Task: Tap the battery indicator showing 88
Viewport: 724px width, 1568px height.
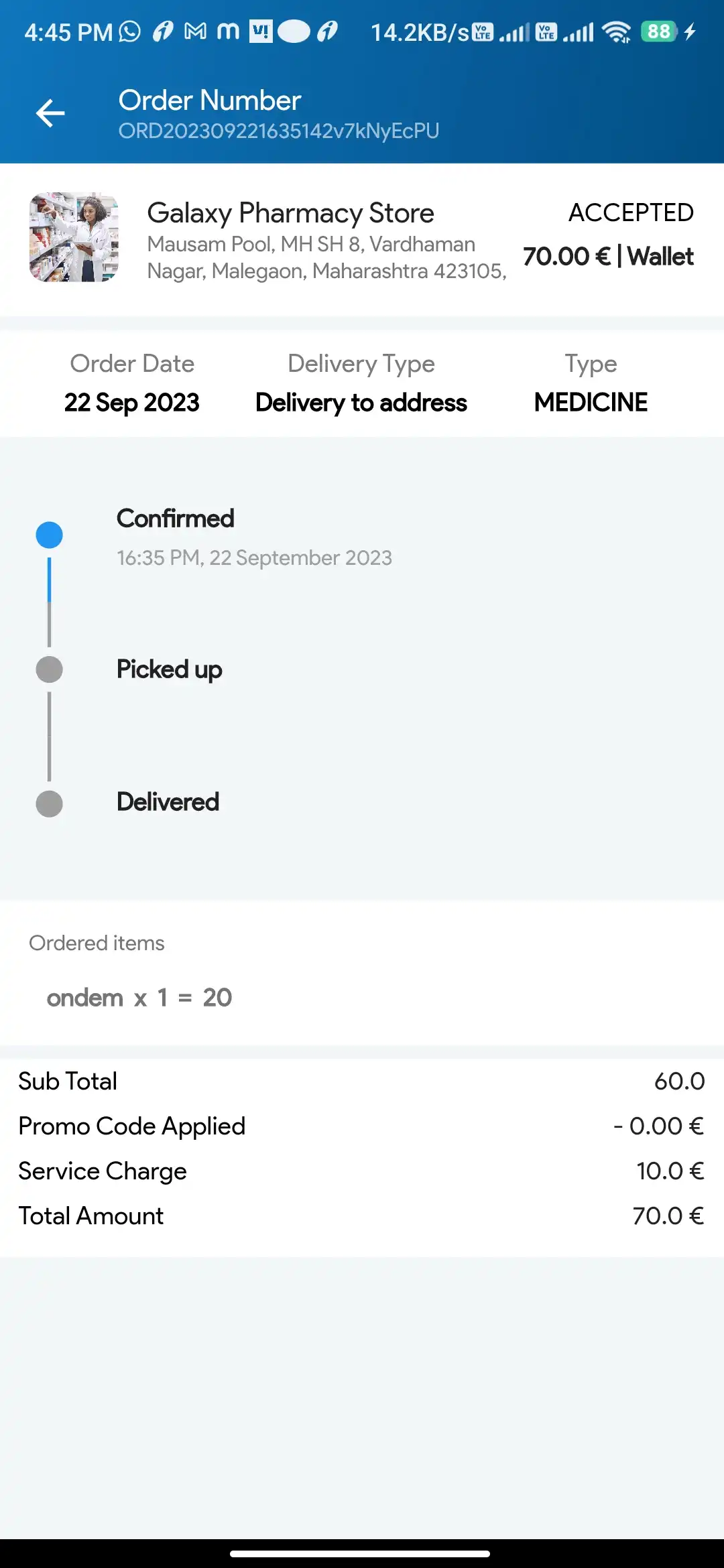Action: [658, 30]
